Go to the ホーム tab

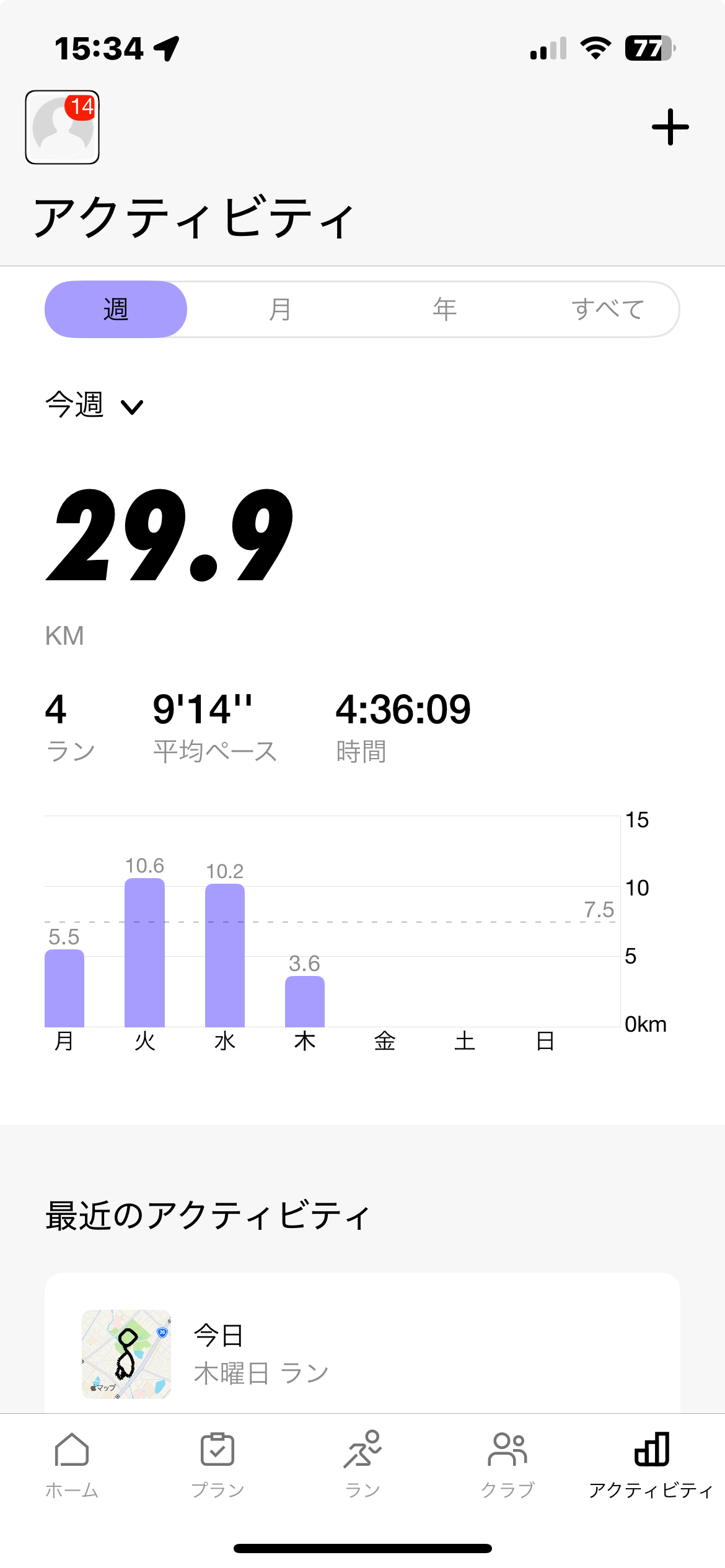pos(72,1464)
